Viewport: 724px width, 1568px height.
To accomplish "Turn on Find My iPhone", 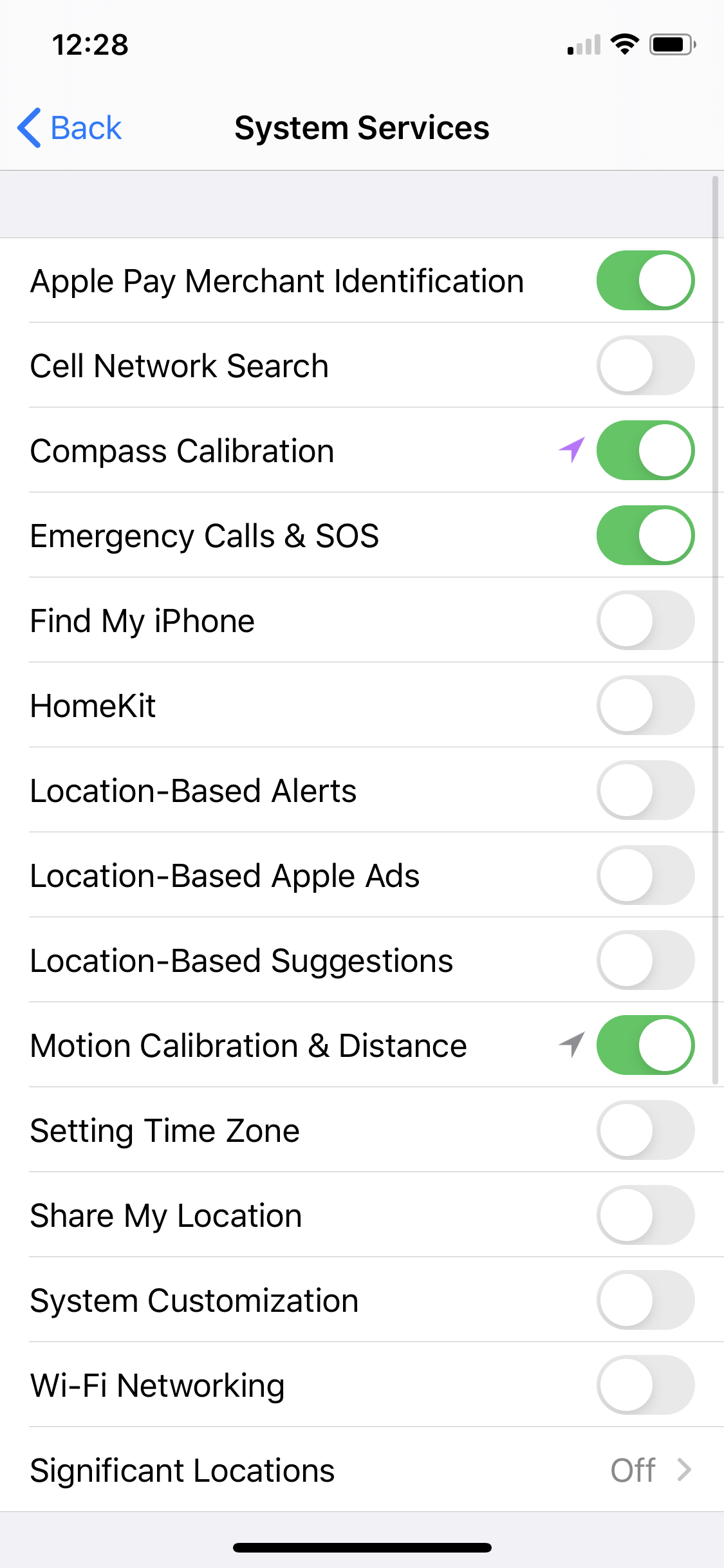I will pyautogui.click(x=645, y=621).
